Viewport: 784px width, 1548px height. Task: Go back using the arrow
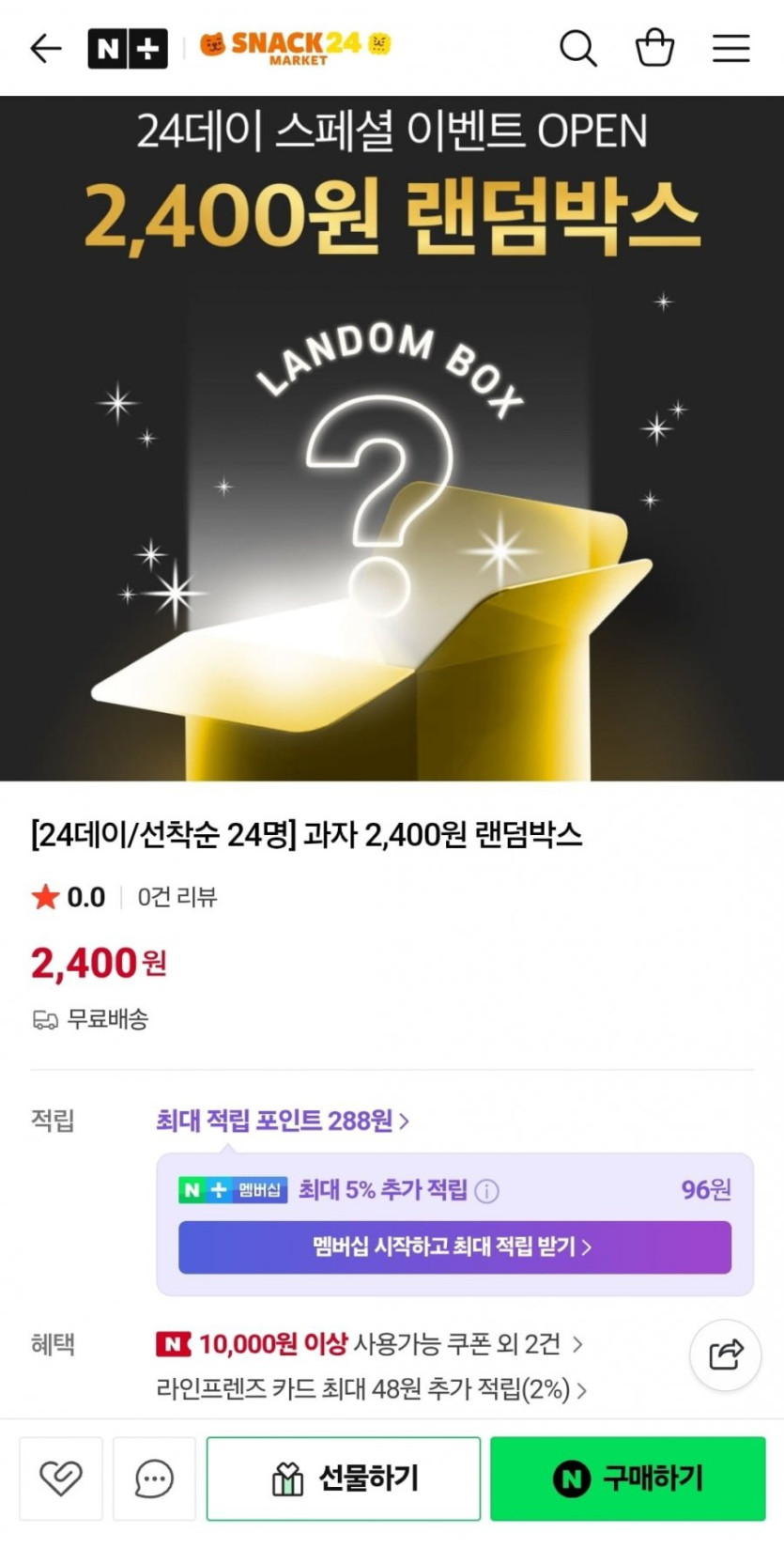45,48
